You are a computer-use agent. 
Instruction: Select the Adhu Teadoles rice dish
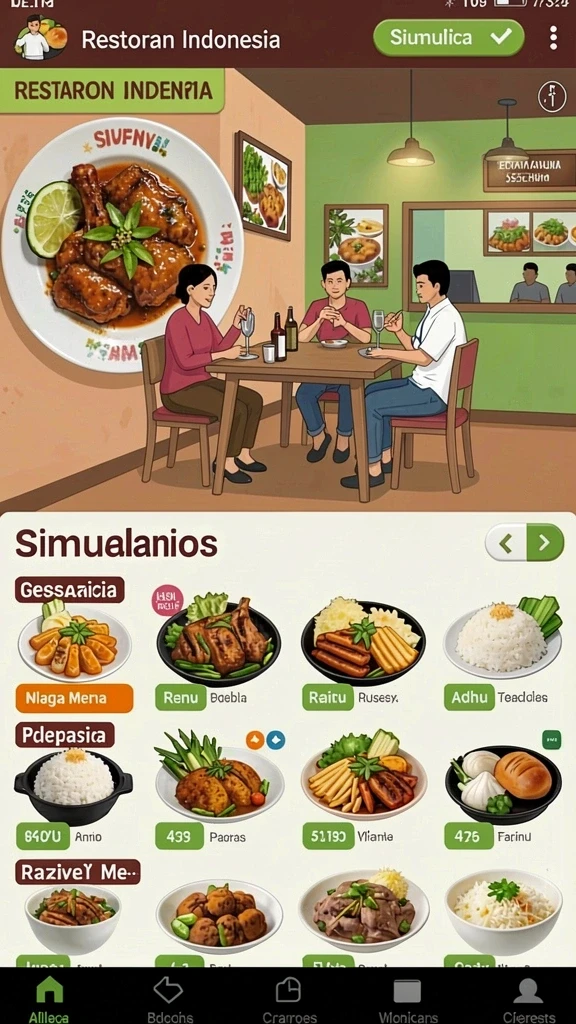point(503,649)
